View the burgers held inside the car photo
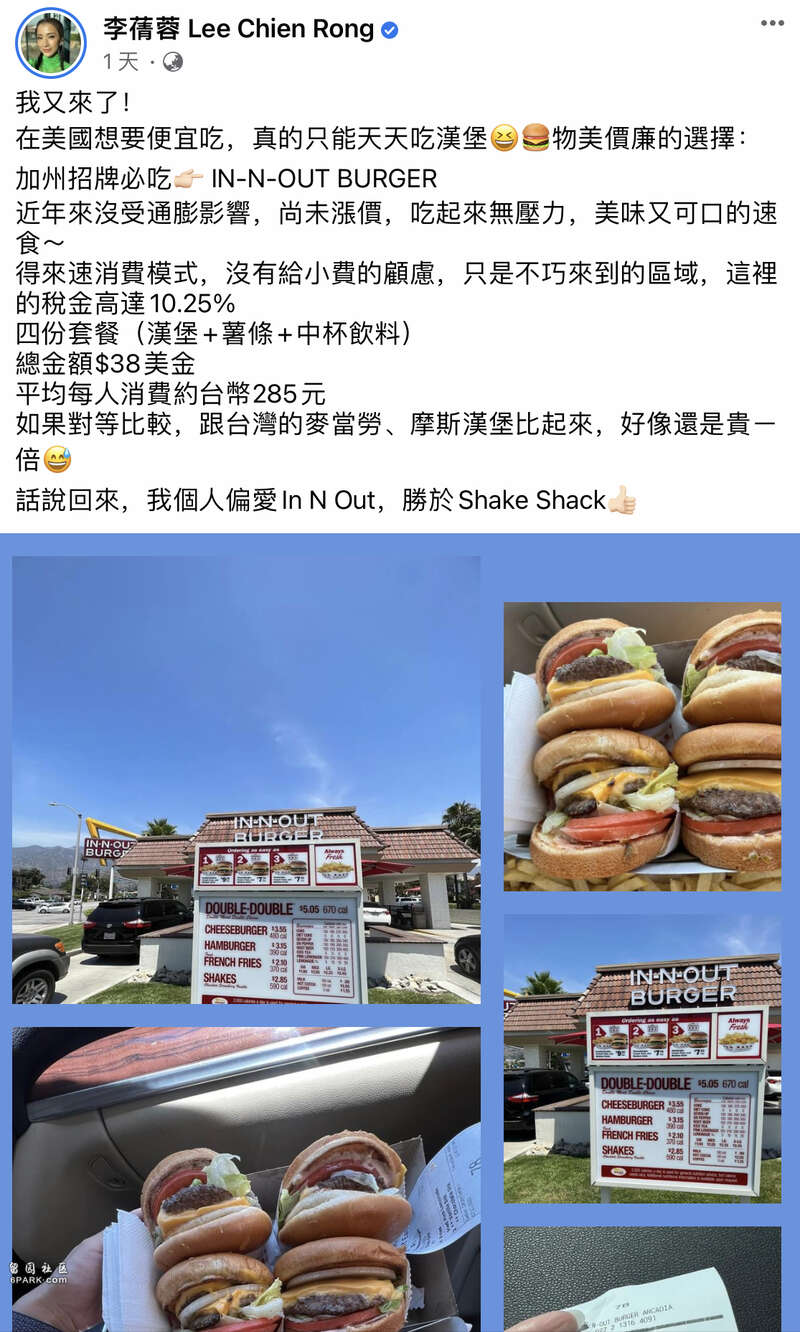800x1332 pixels. coord(246,1180)
